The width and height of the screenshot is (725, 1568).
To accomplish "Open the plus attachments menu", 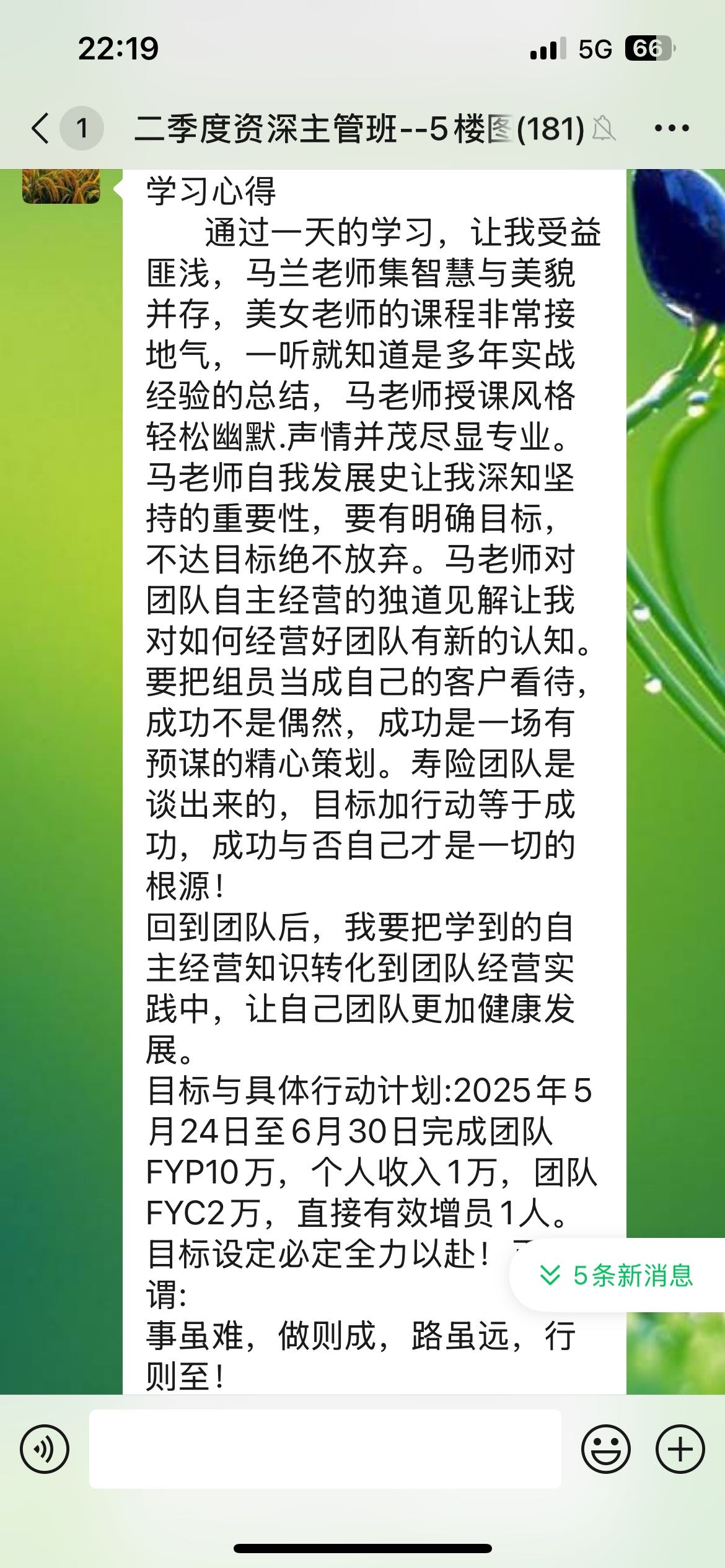I will click(680, 1449).
